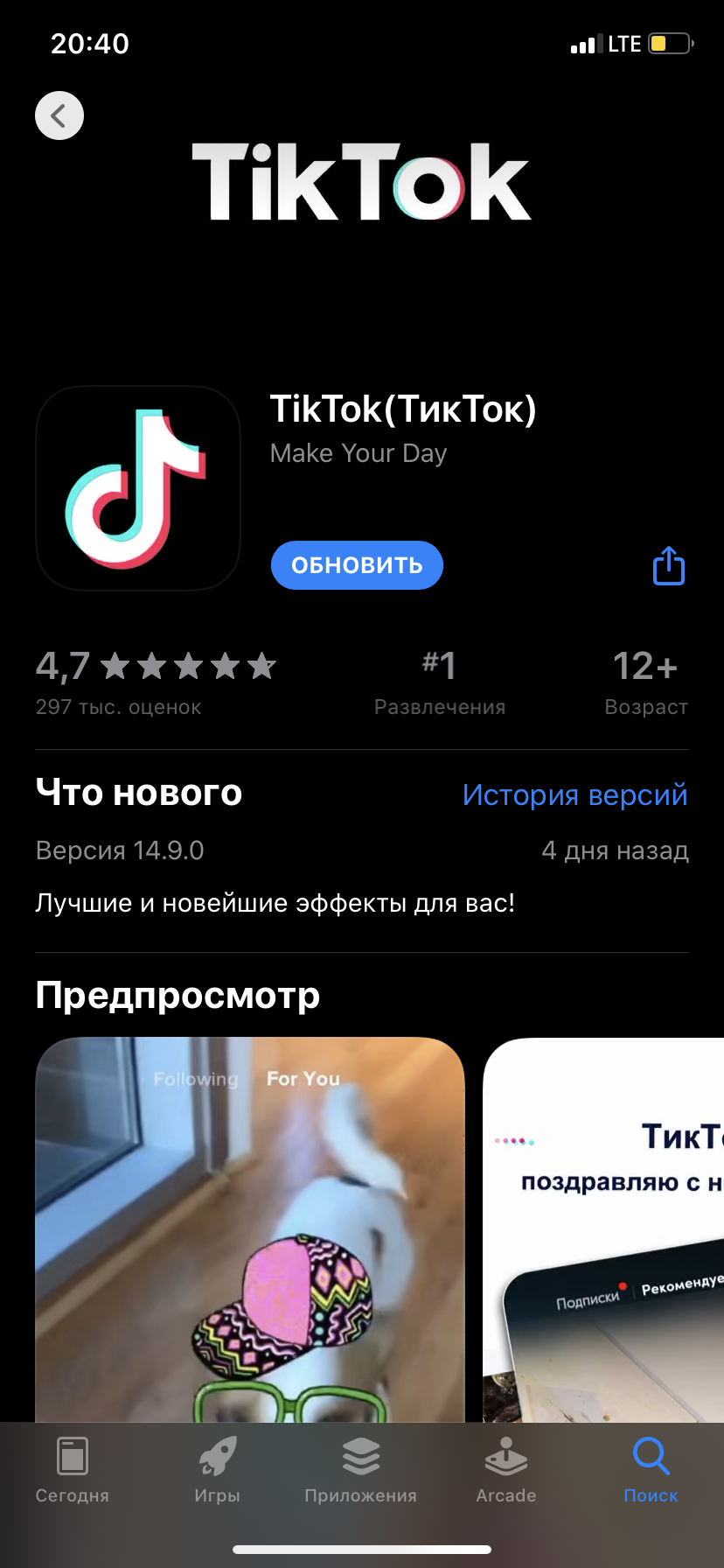Switch to the Приложения tab

tap(361, 1472)
